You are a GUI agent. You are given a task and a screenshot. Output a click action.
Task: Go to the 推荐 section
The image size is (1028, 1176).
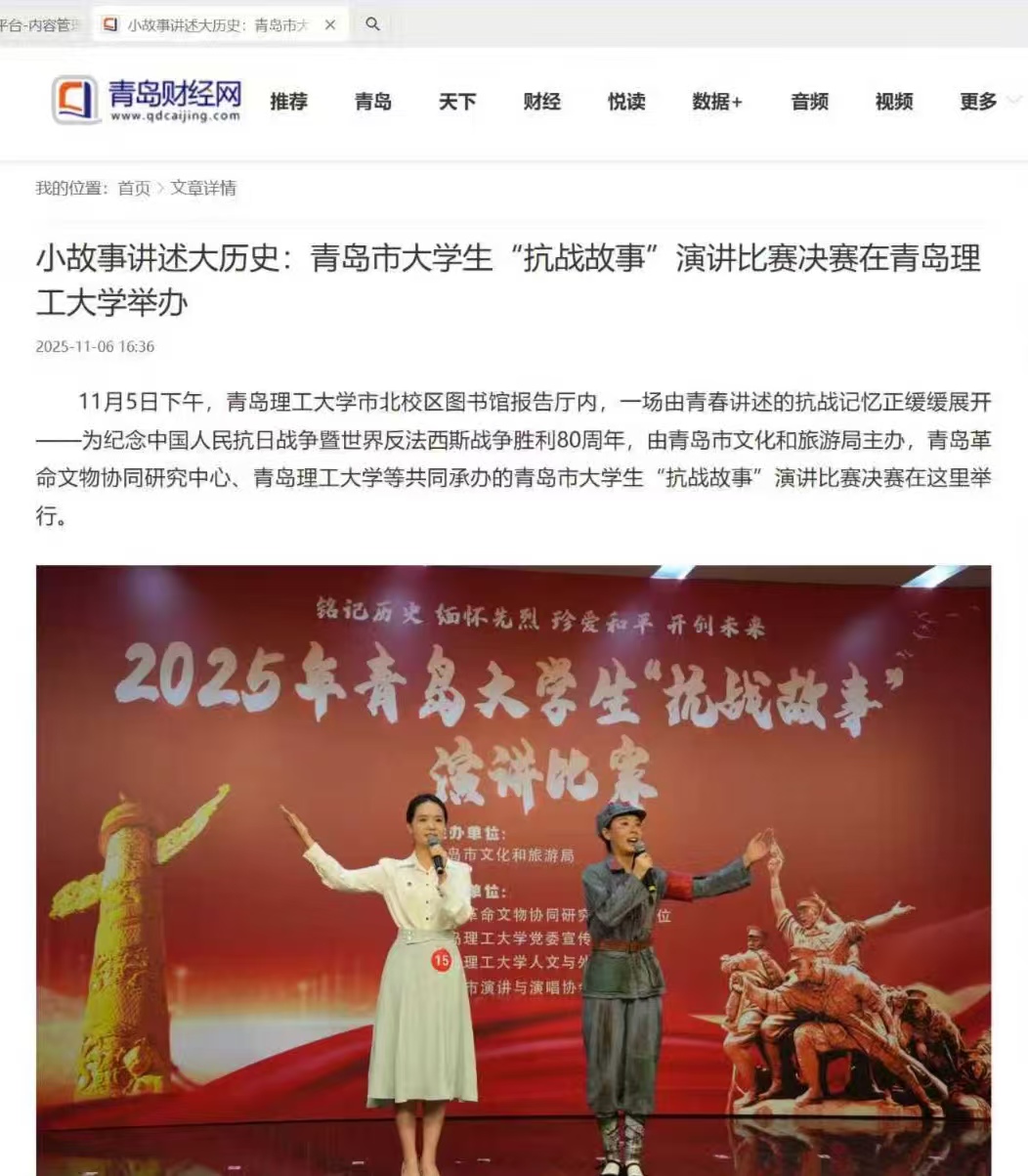tap(288, 102)
